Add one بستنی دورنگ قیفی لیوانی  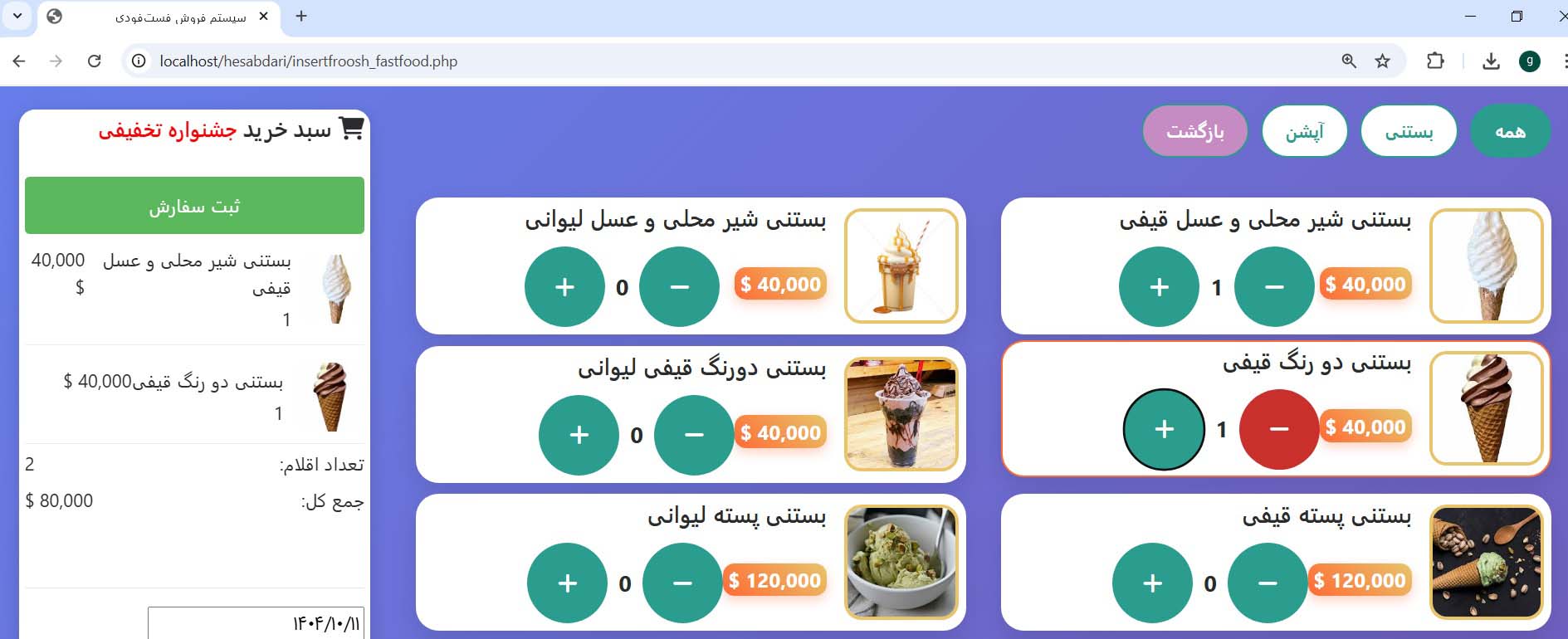(x=579, y=435)
